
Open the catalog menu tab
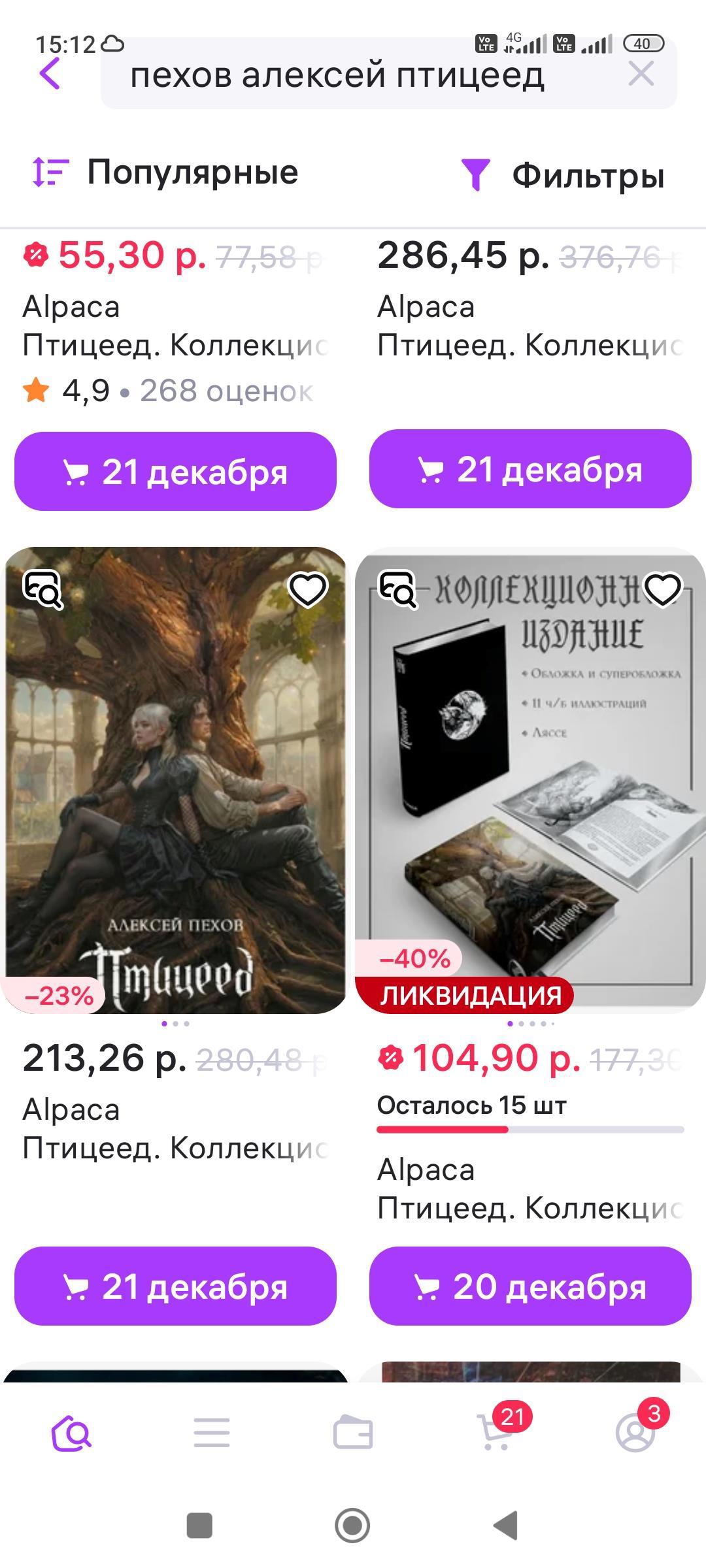212,1433
